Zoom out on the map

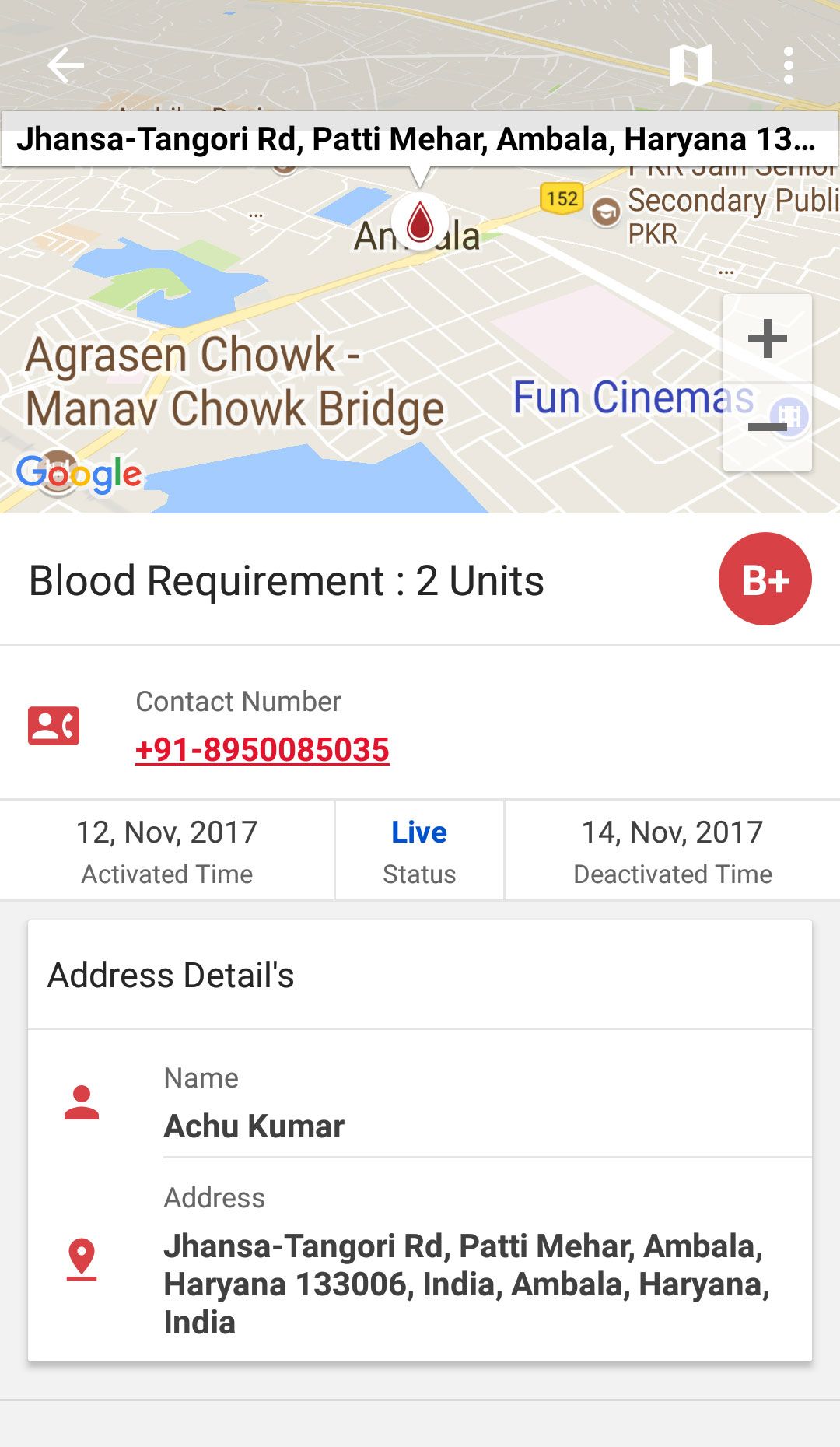[x=768, y=427]
